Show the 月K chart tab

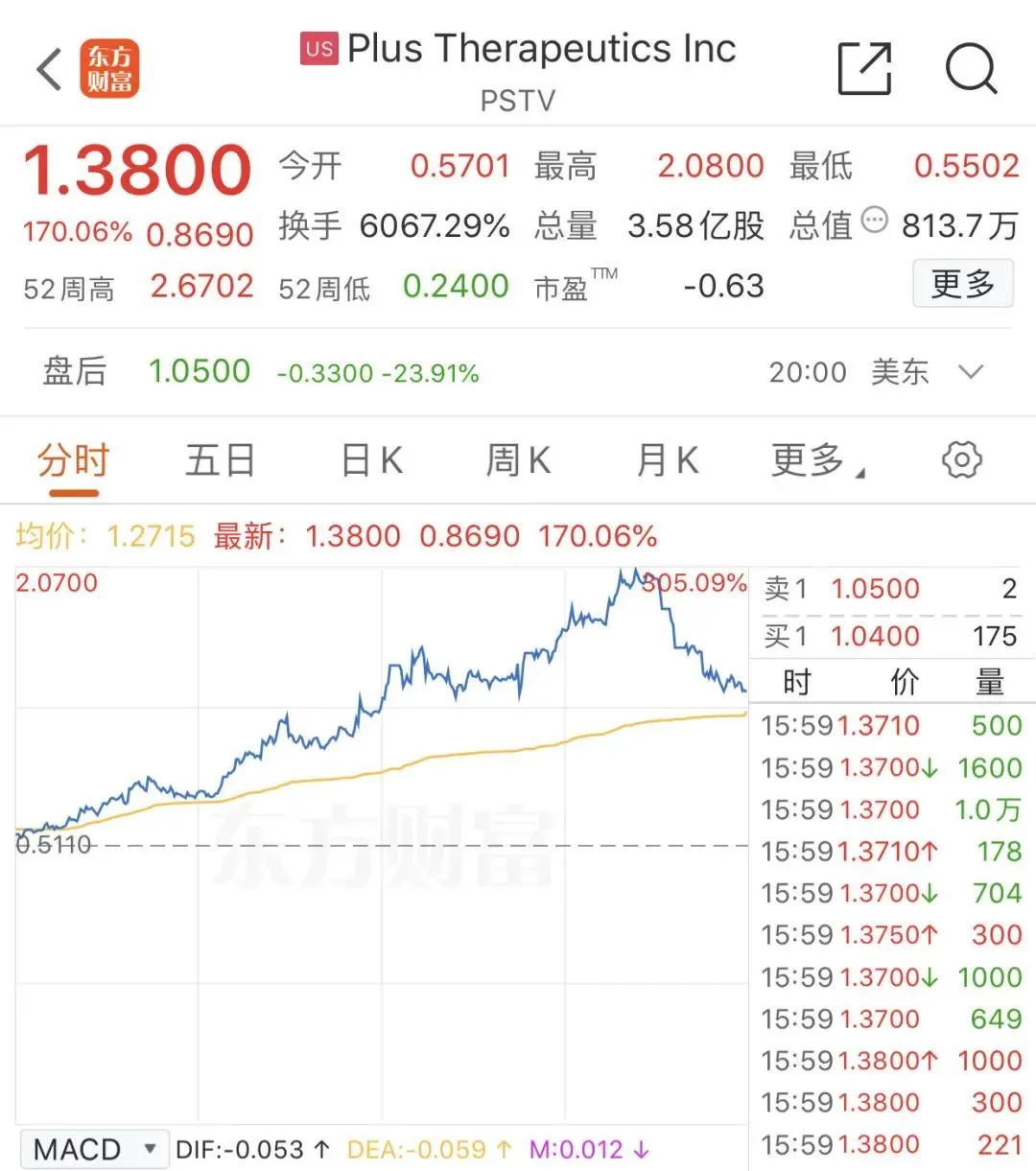(668, 461)
